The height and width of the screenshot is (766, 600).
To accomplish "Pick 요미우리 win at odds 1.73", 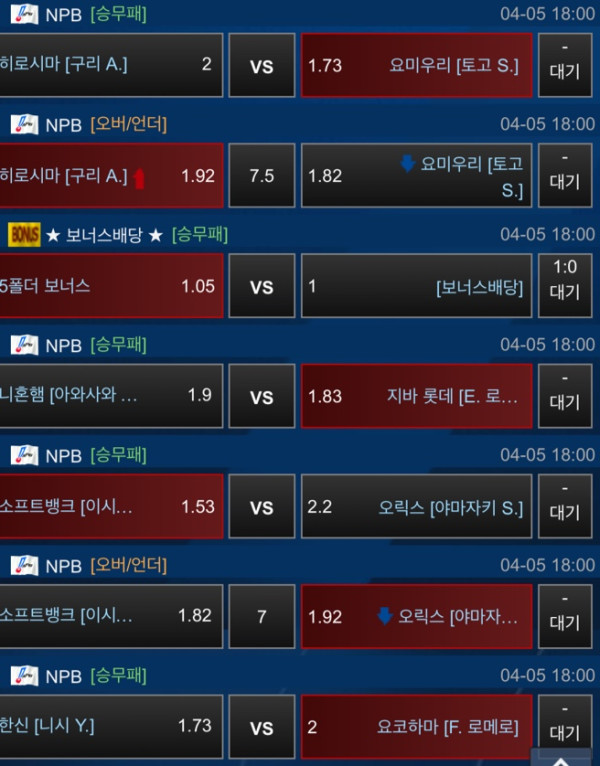I will [x=416, y=65].
